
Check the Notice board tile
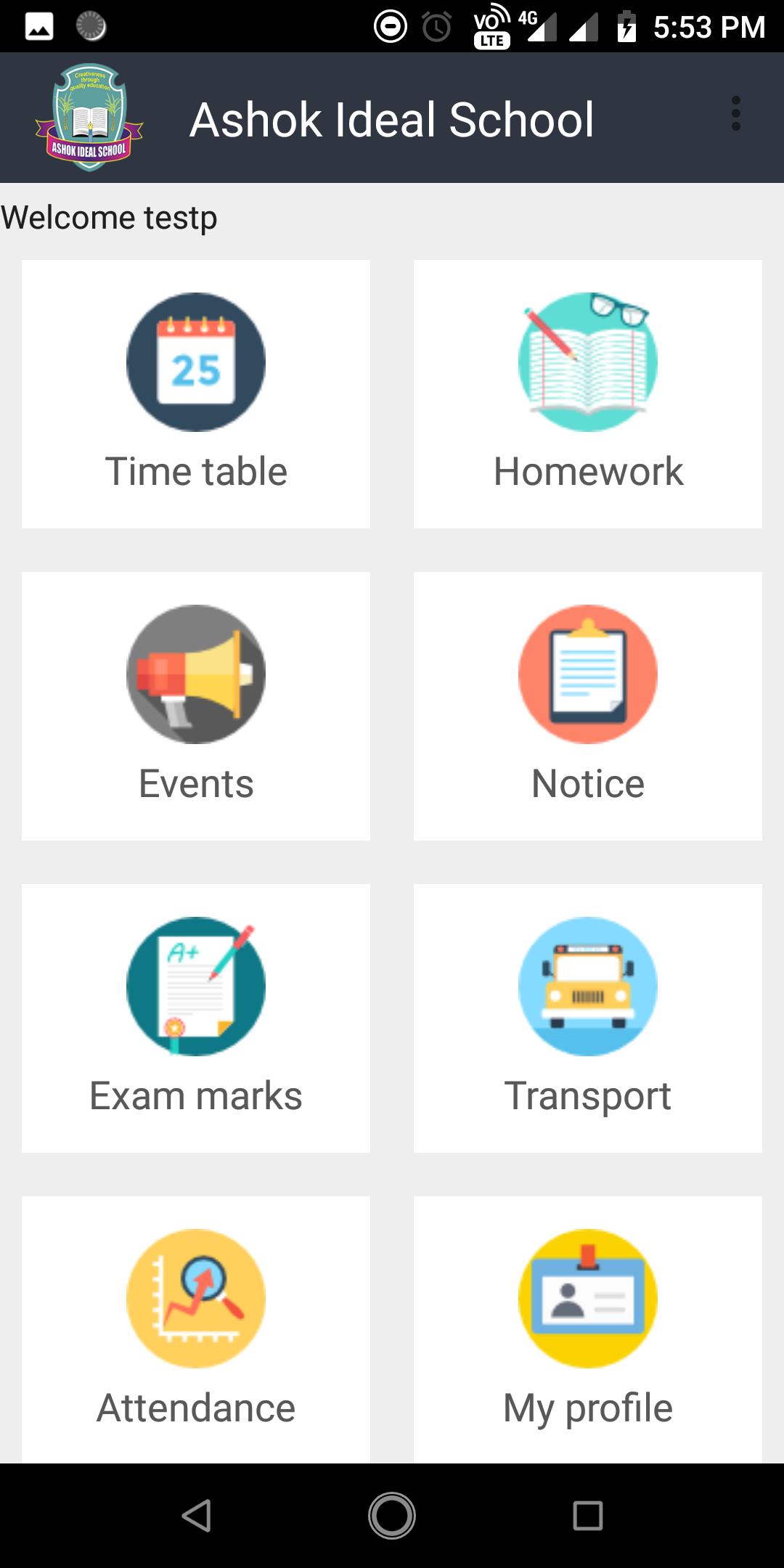(x=588, y=706)
